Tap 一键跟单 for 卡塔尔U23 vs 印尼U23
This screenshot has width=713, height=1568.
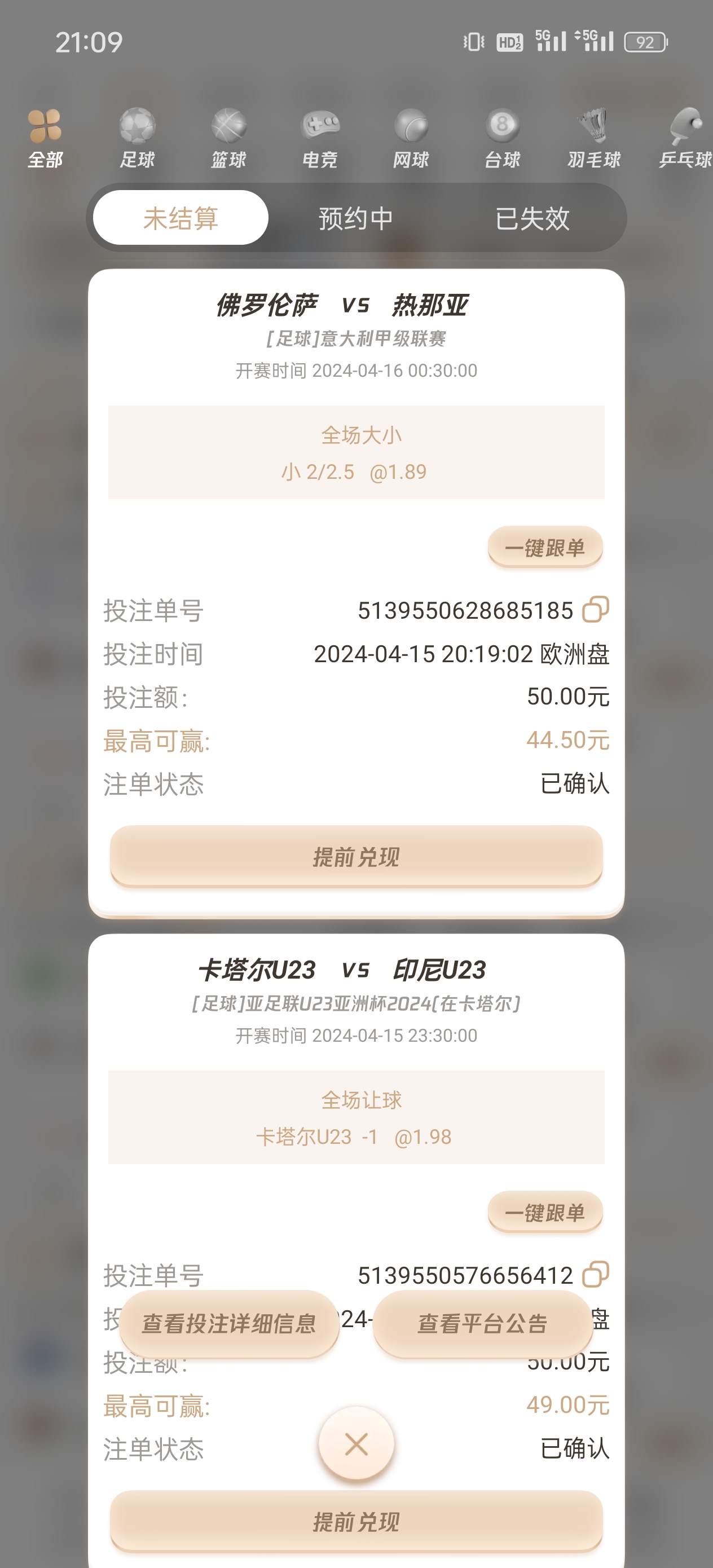[x=545, y=1212]
